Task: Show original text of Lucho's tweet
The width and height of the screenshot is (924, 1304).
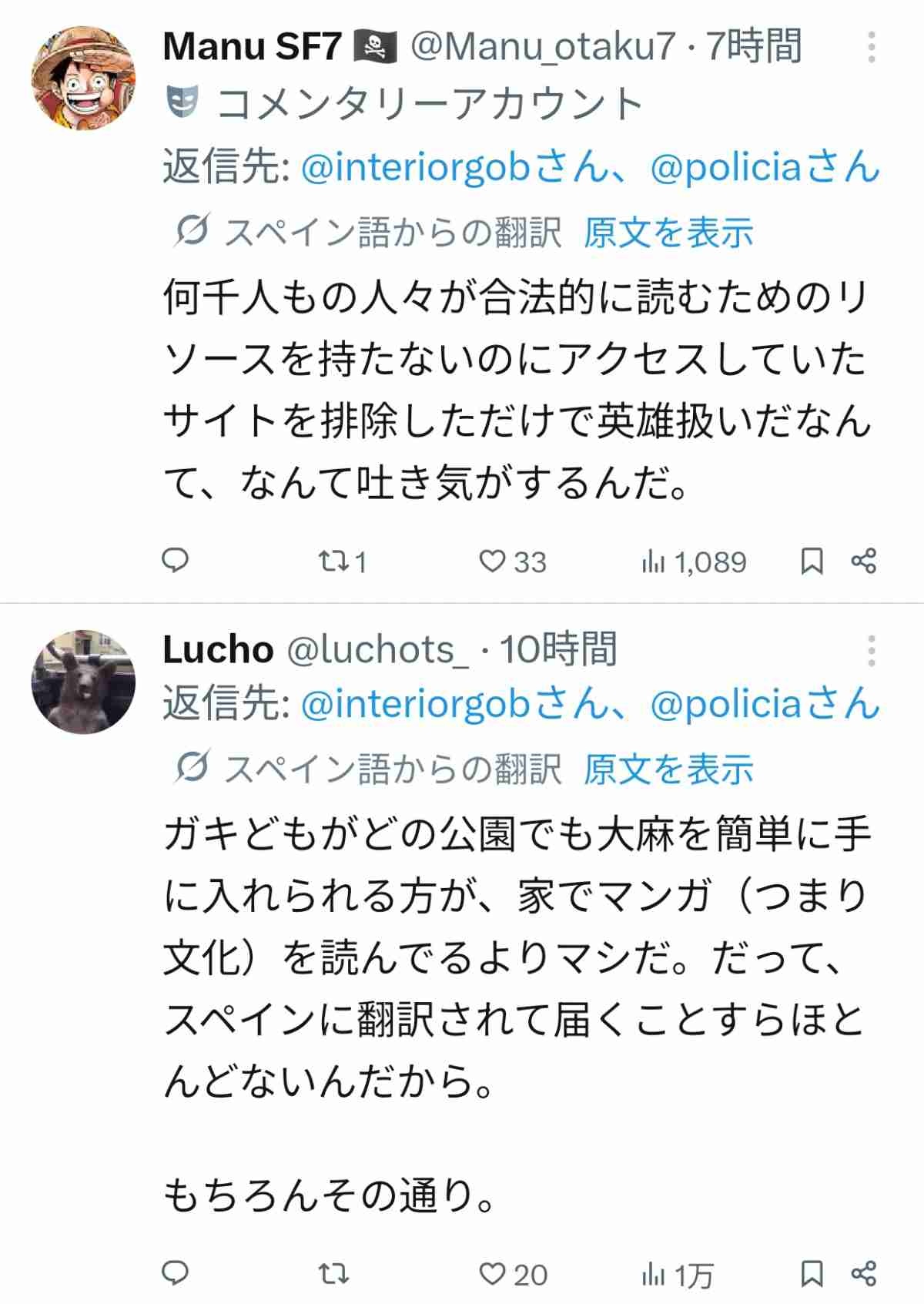Action: click(x=668, y=769)
